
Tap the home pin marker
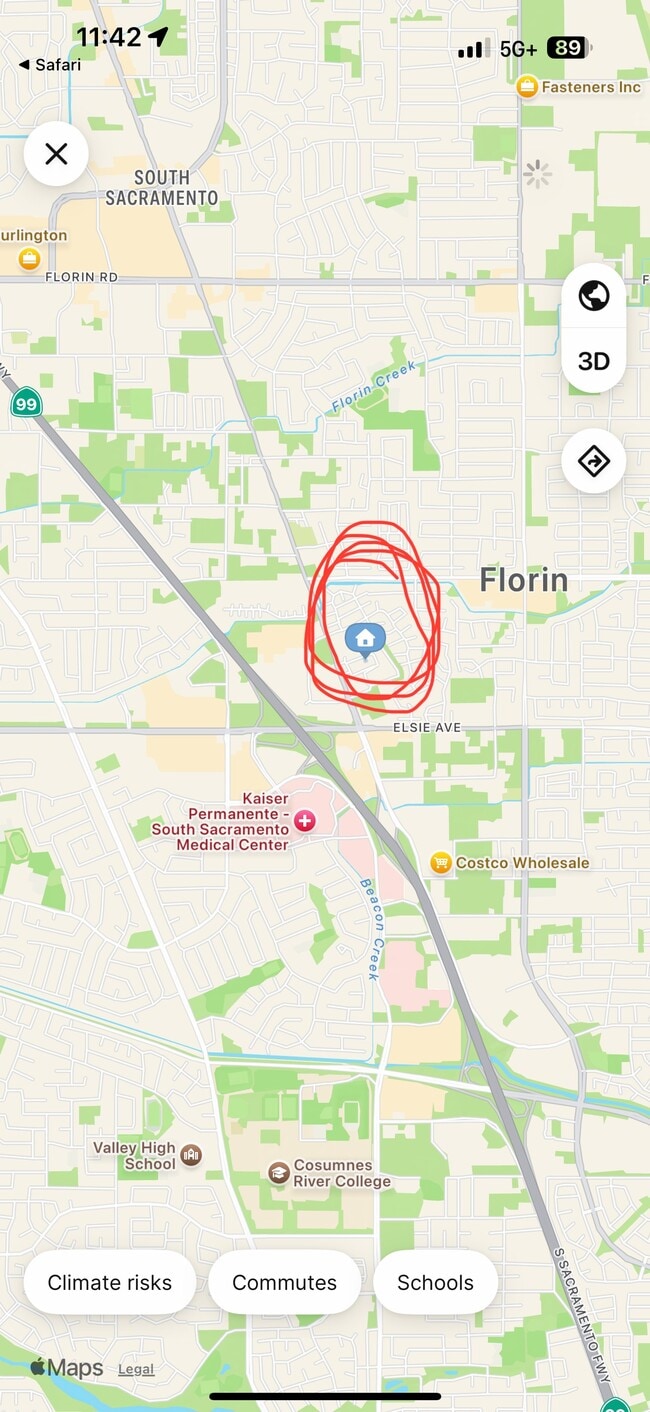365,638
